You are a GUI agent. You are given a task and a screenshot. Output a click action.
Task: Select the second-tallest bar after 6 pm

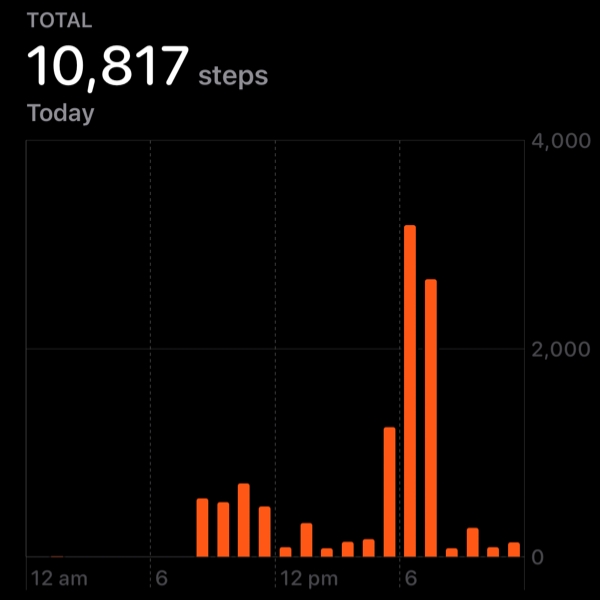click(431, 418)
